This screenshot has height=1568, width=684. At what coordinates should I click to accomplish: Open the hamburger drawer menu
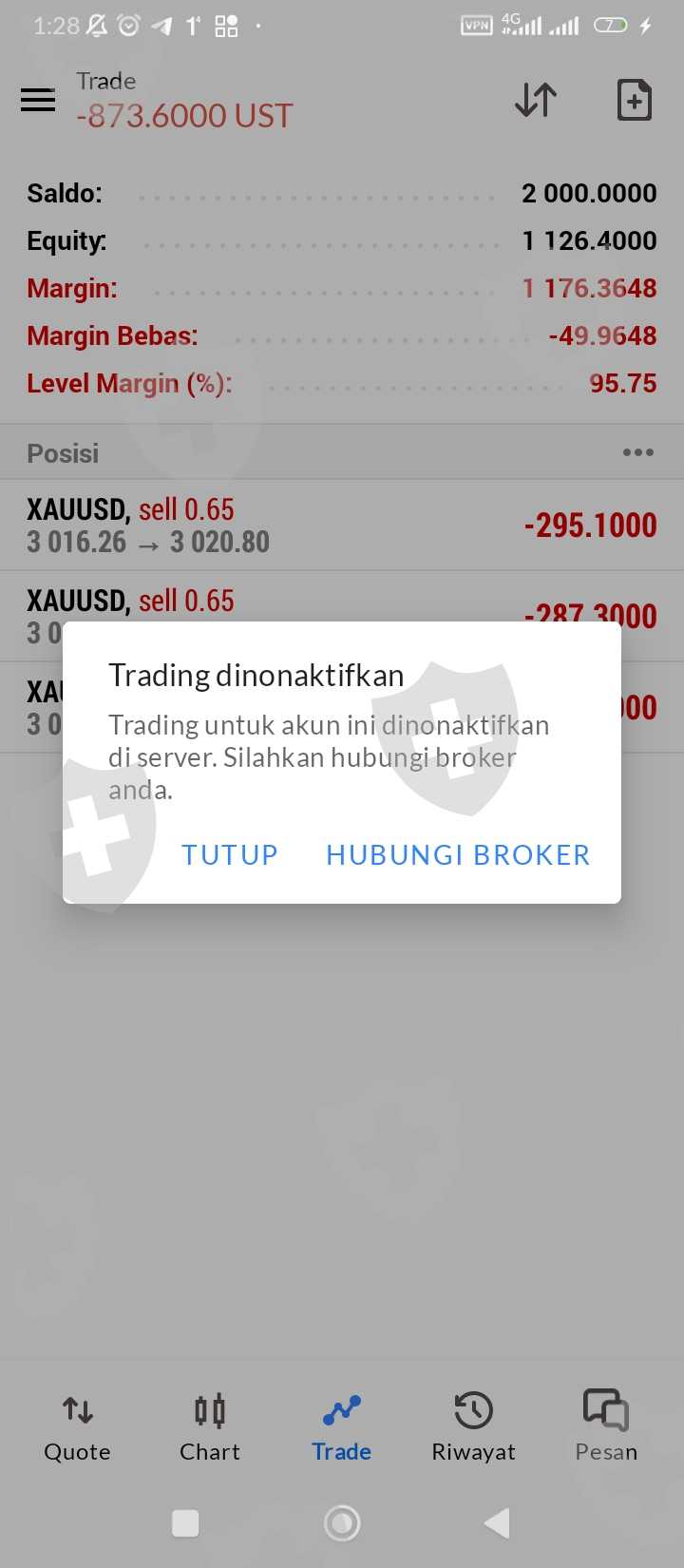(x=38, y=100)
